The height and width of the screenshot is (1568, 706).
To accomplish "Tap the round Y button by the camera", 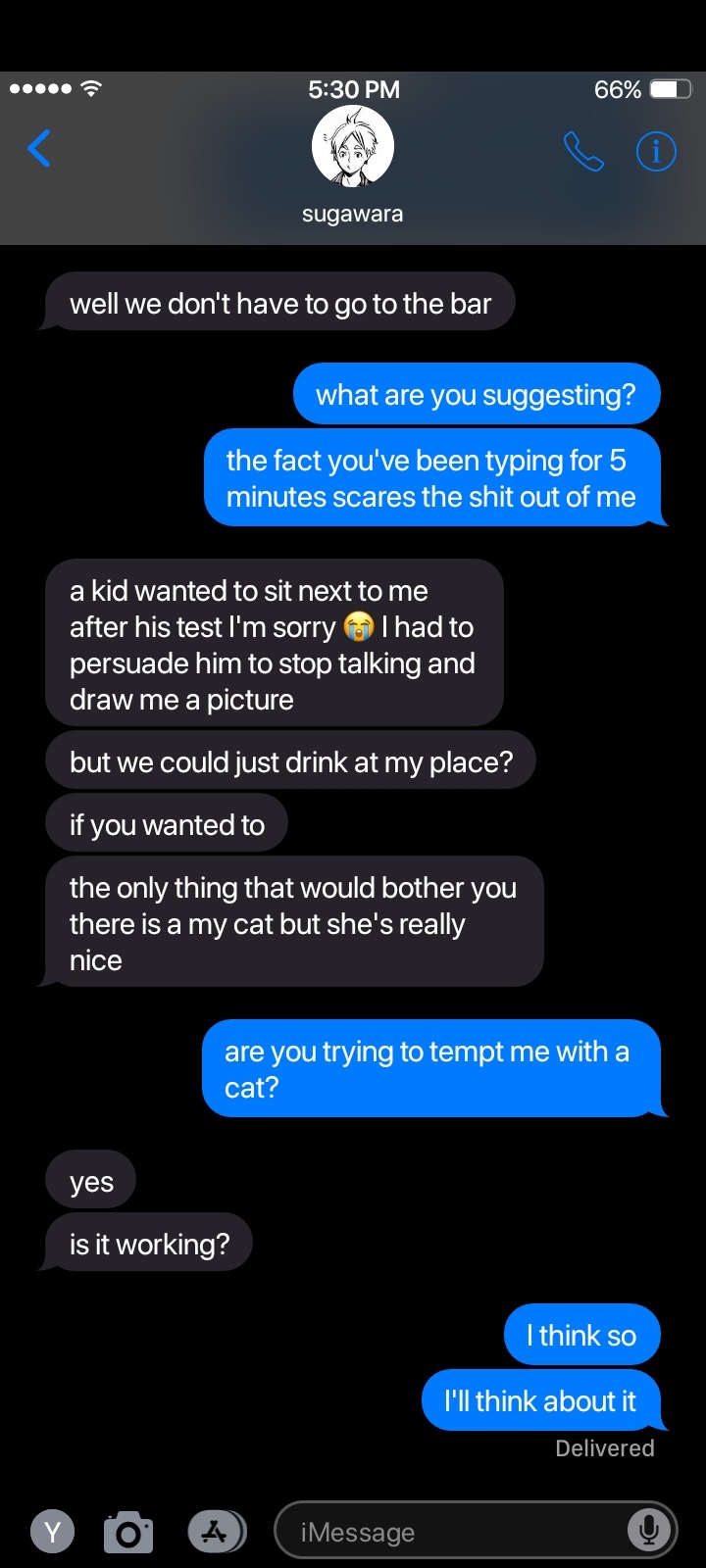I will click(53, 1532).
